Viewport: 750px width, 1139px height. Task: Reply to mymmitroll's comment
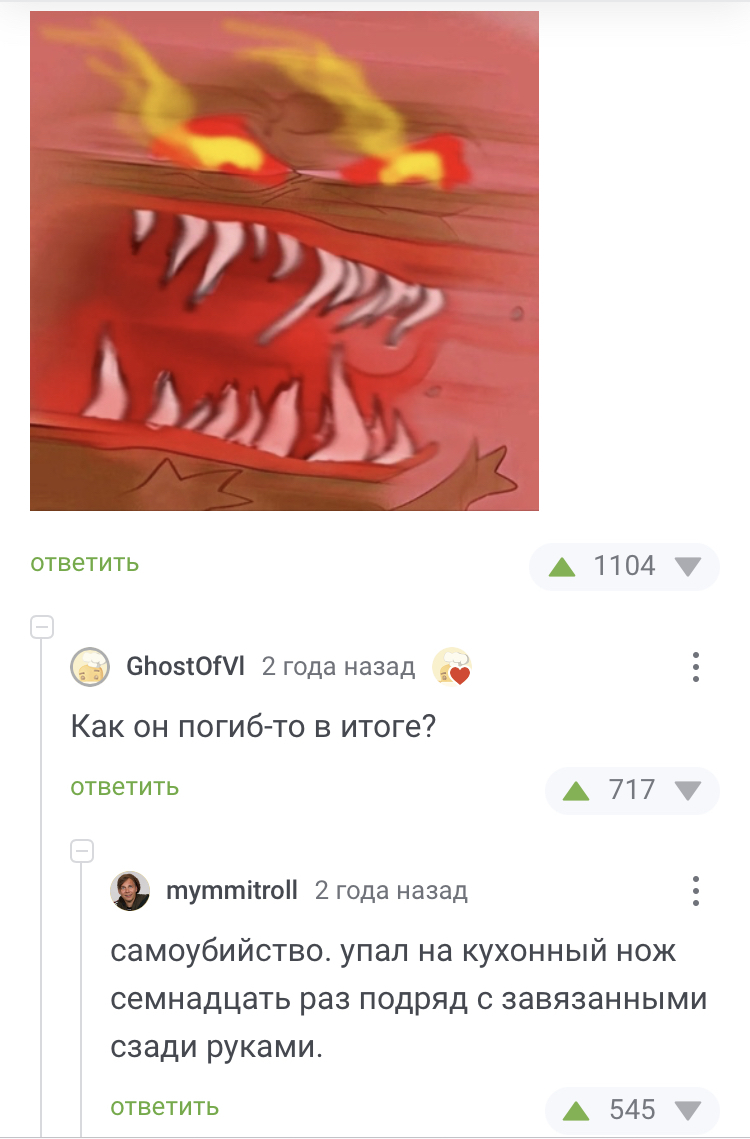coord(164,1107)
